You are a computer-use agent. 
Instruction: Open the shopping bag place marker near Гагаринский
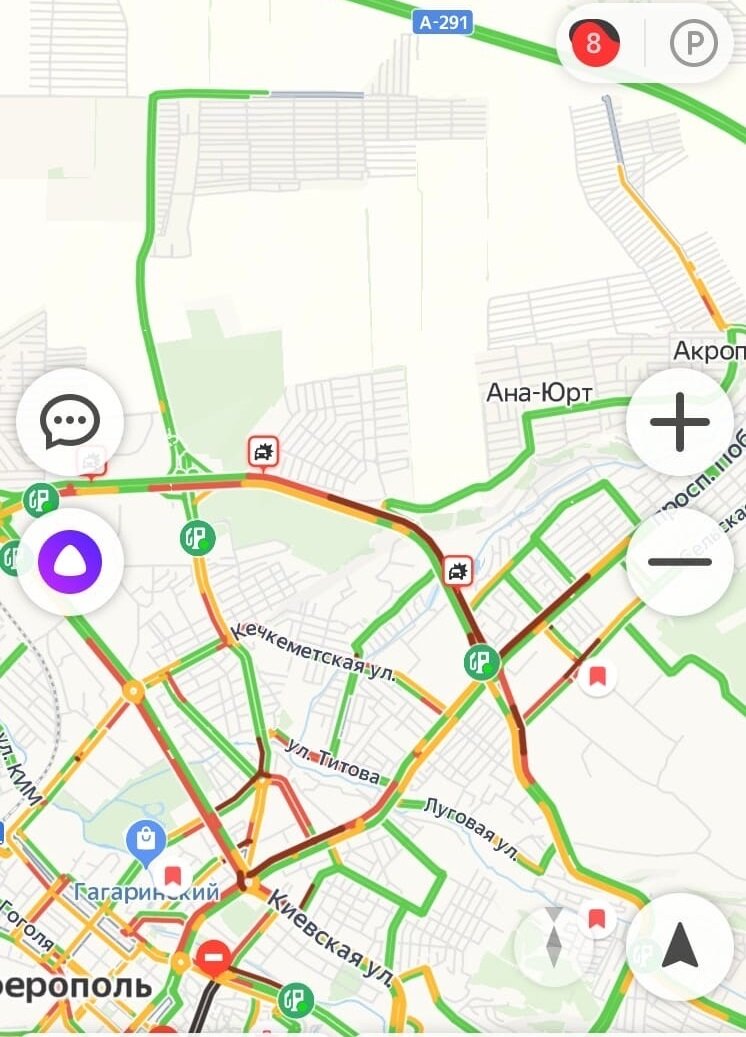(x=147, y=842)
